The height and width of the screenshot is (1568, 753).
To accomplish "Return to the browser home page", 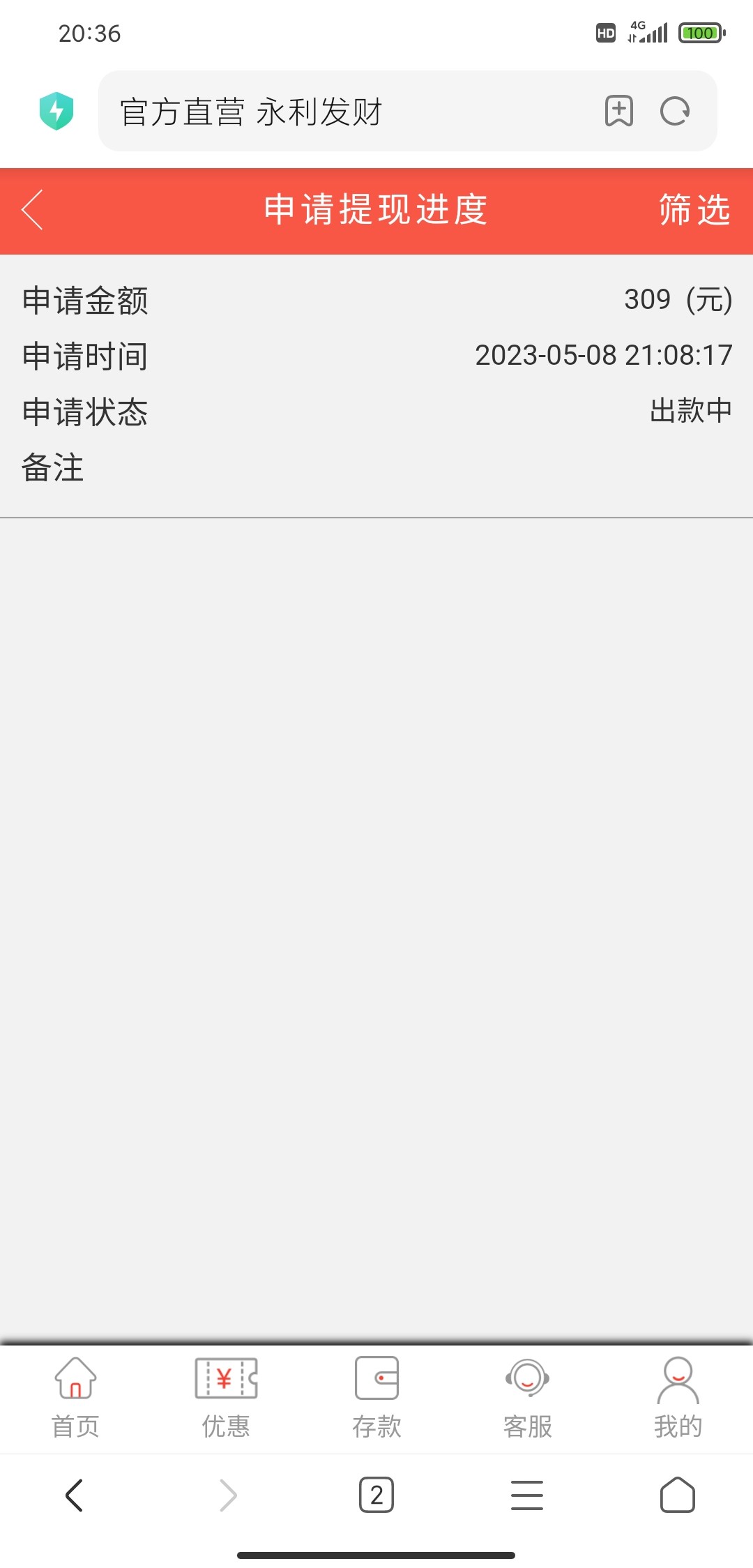I will click(678, 1495).
